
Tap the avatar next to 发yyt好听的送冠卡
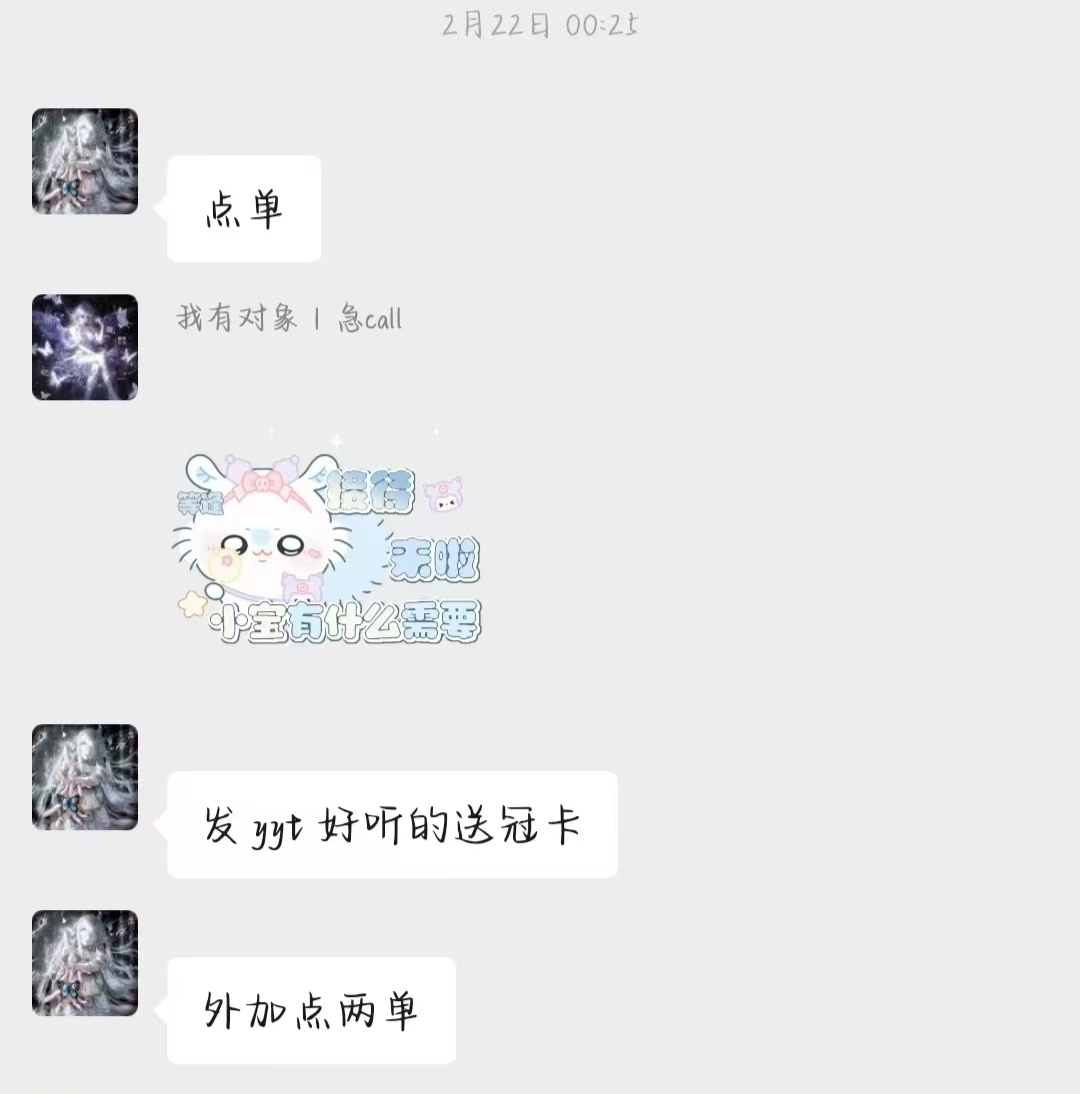[85, 777]
